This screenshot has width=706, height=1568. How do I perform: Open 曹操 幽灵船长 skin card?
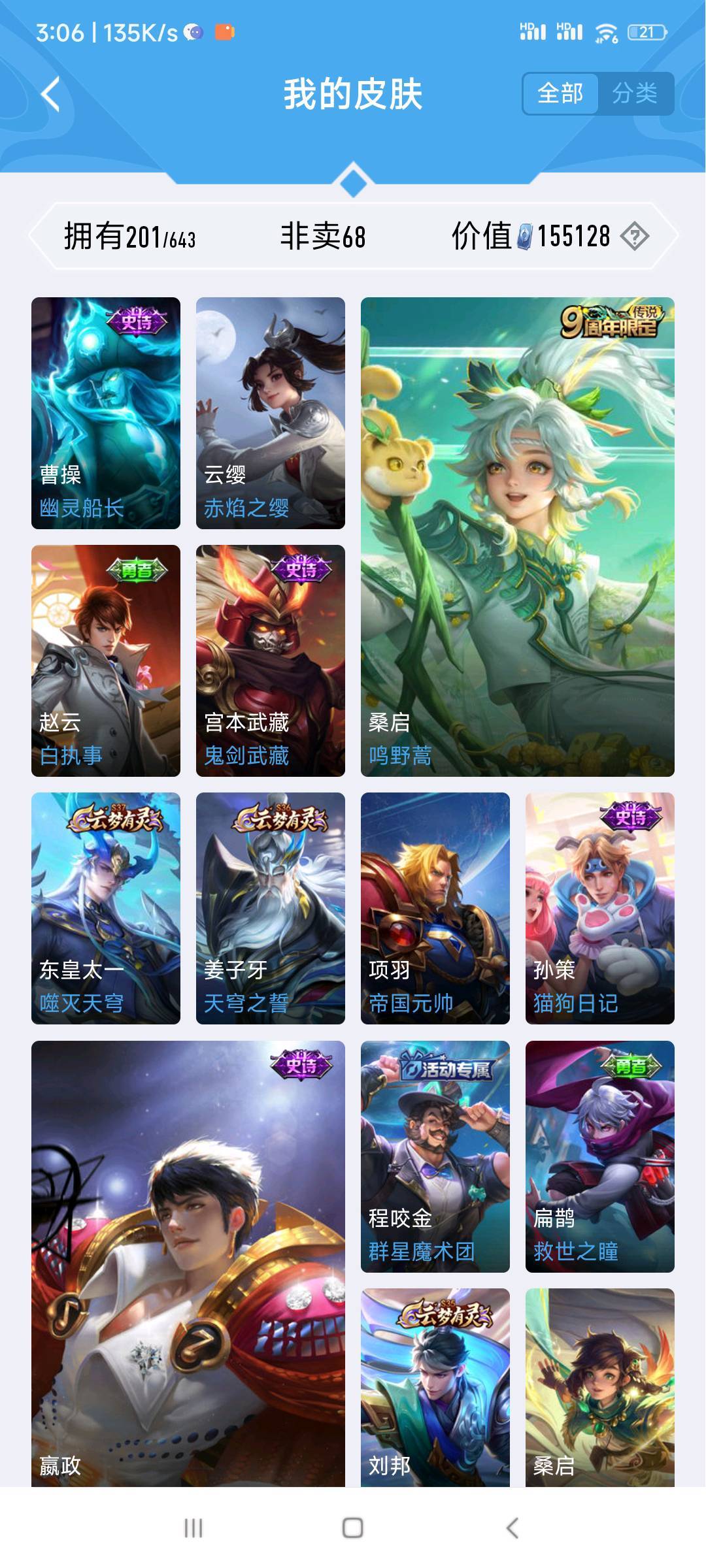point(106,413)
